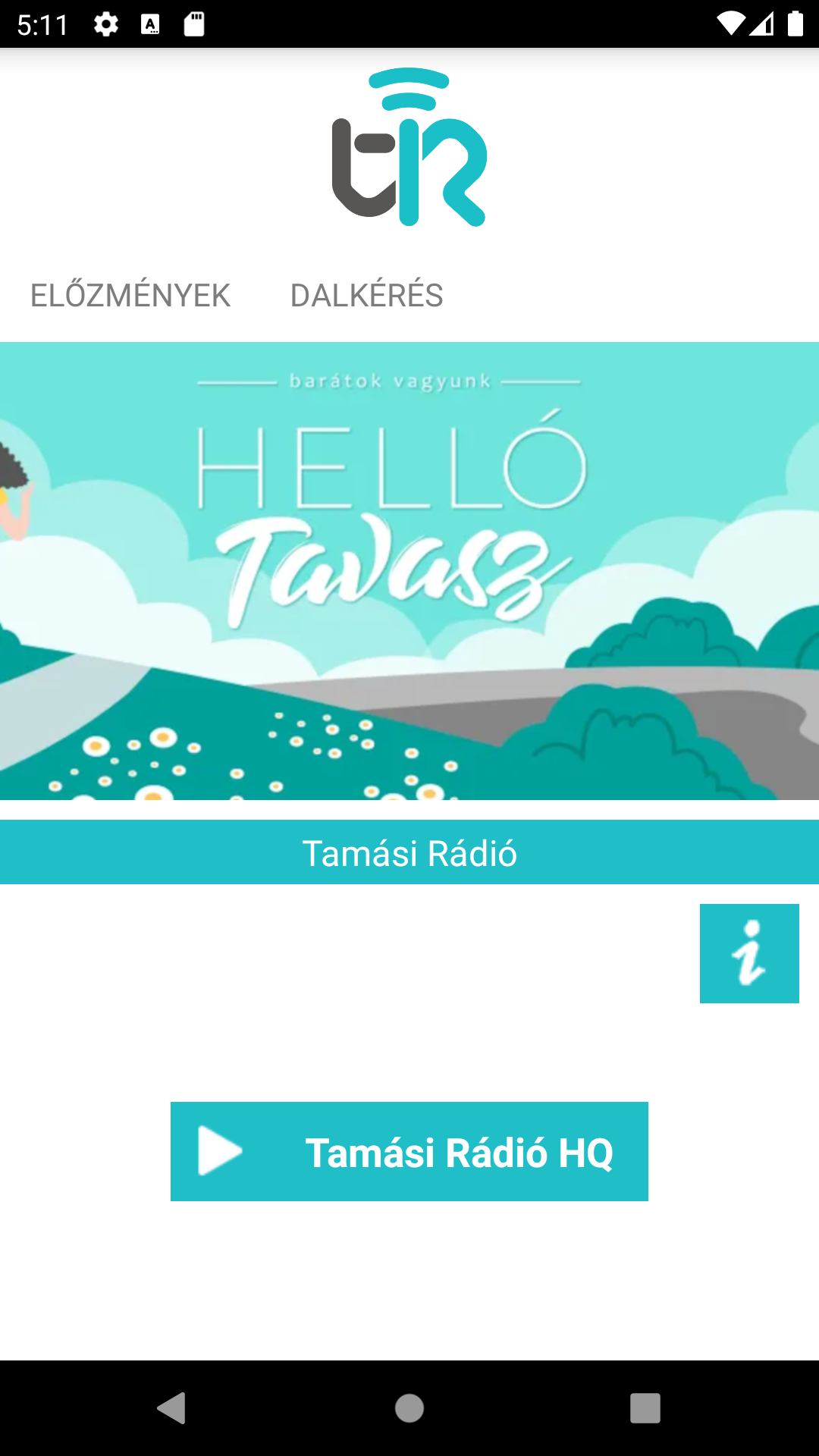Viewport: 819px width, 1456px height.
Task: Play the Tamási Rádió HQ stream
Action: tap(409, 1151)
